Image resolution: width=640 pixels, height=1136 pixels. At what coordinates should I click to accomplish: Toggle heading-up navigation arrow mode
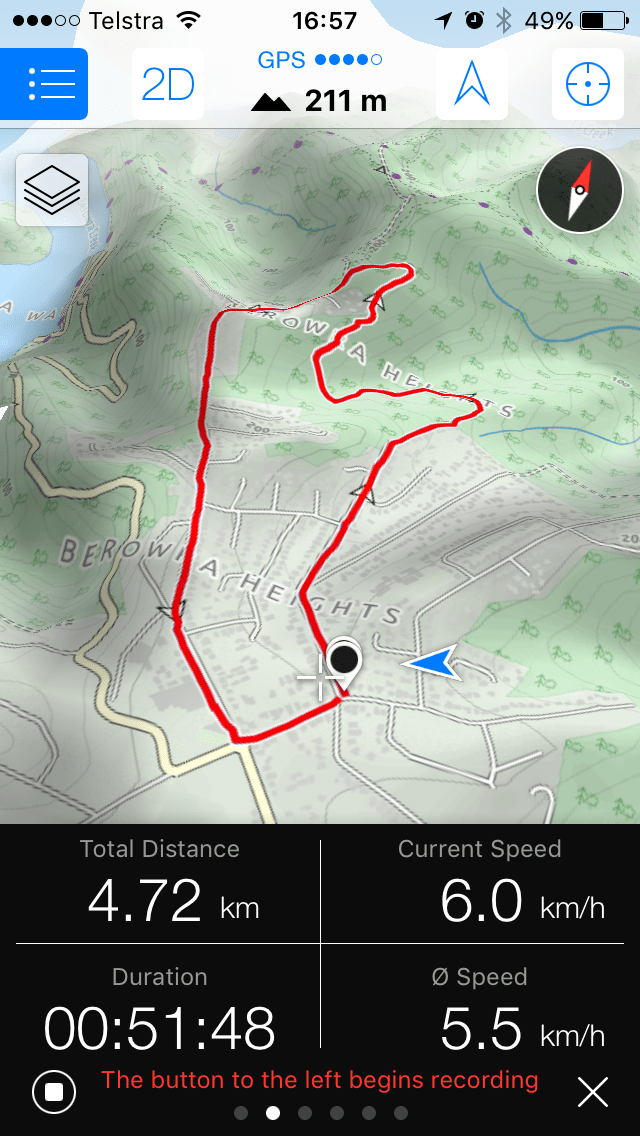472,84
